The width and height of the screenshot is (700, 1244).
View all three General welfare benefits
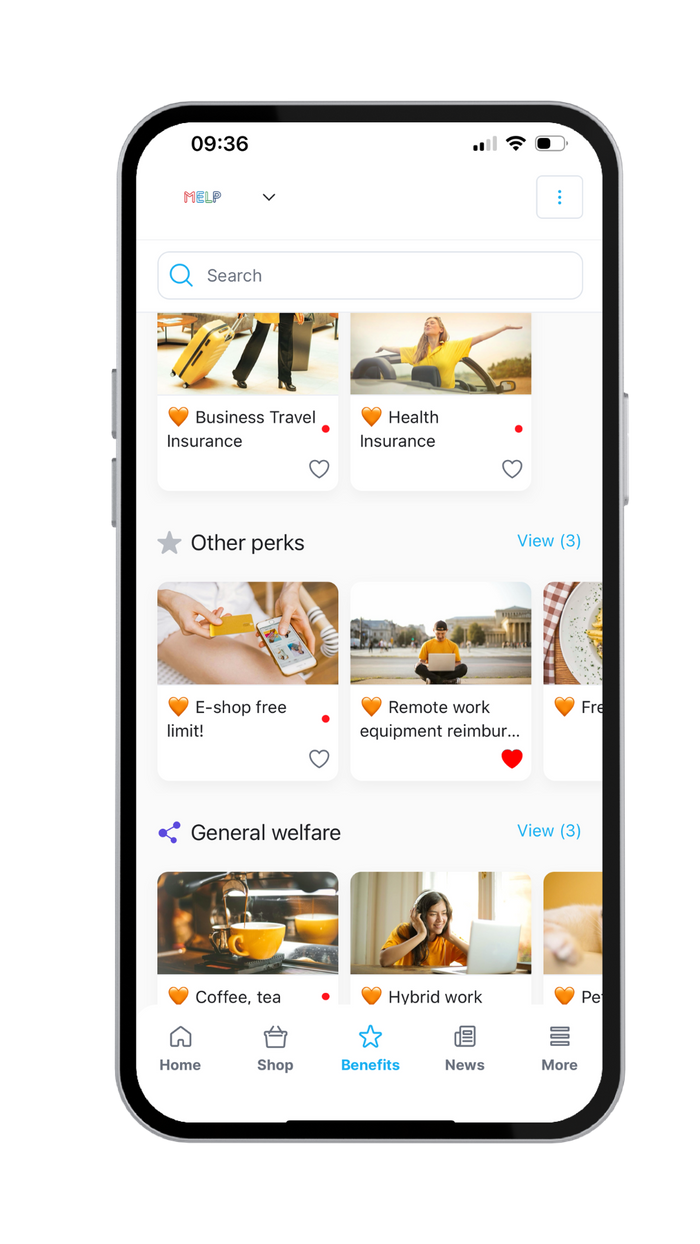(x=548, y=831)
